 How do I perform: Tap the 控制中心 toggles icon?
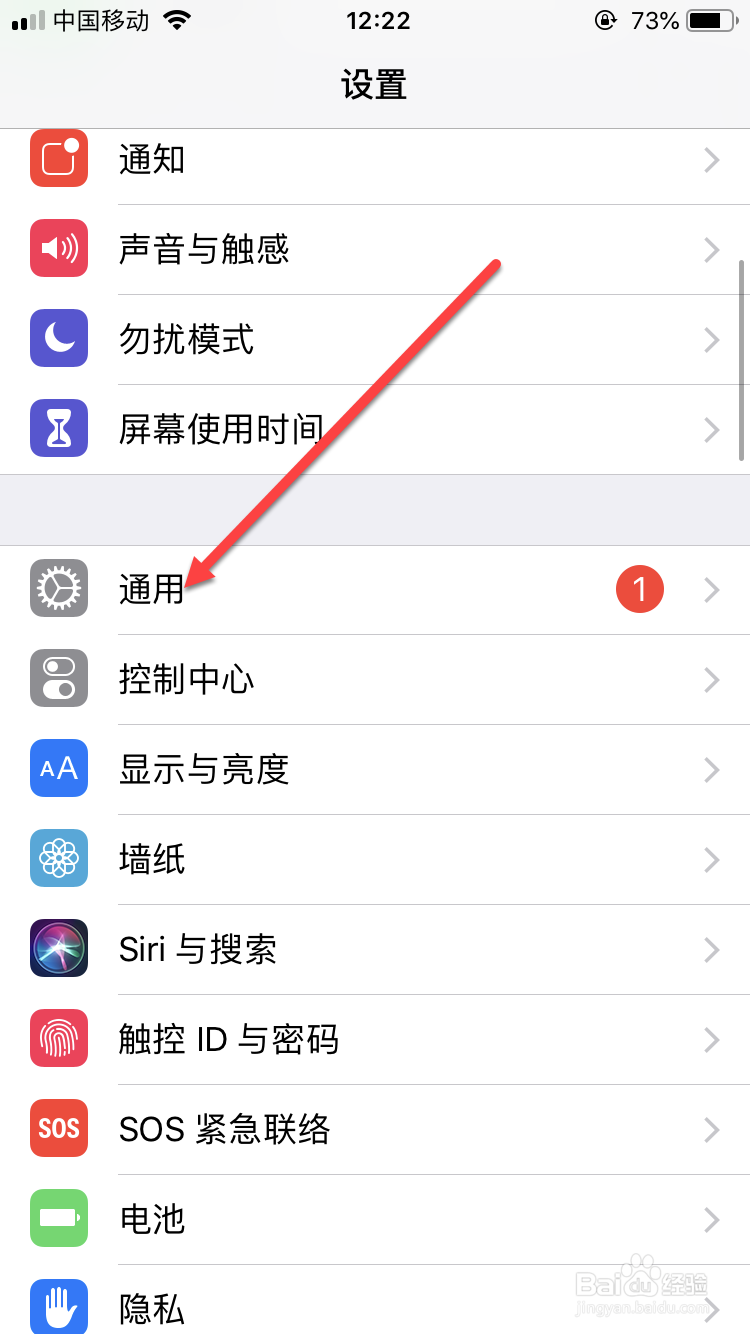(x=58, y=679)
